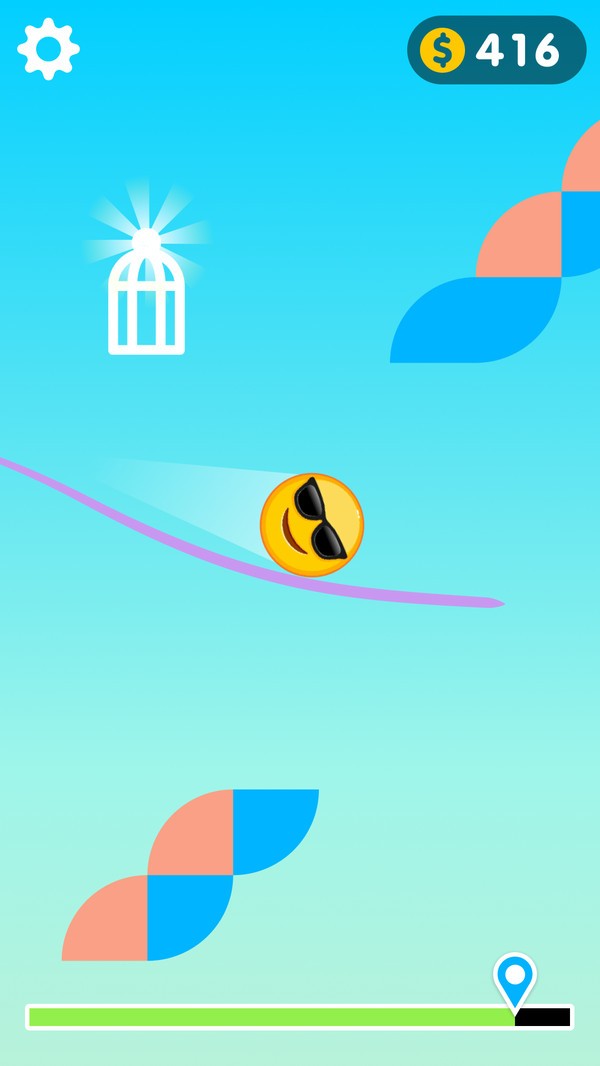Open the settings gear
The image size is (600, 1066).
[x=48, y=49]
